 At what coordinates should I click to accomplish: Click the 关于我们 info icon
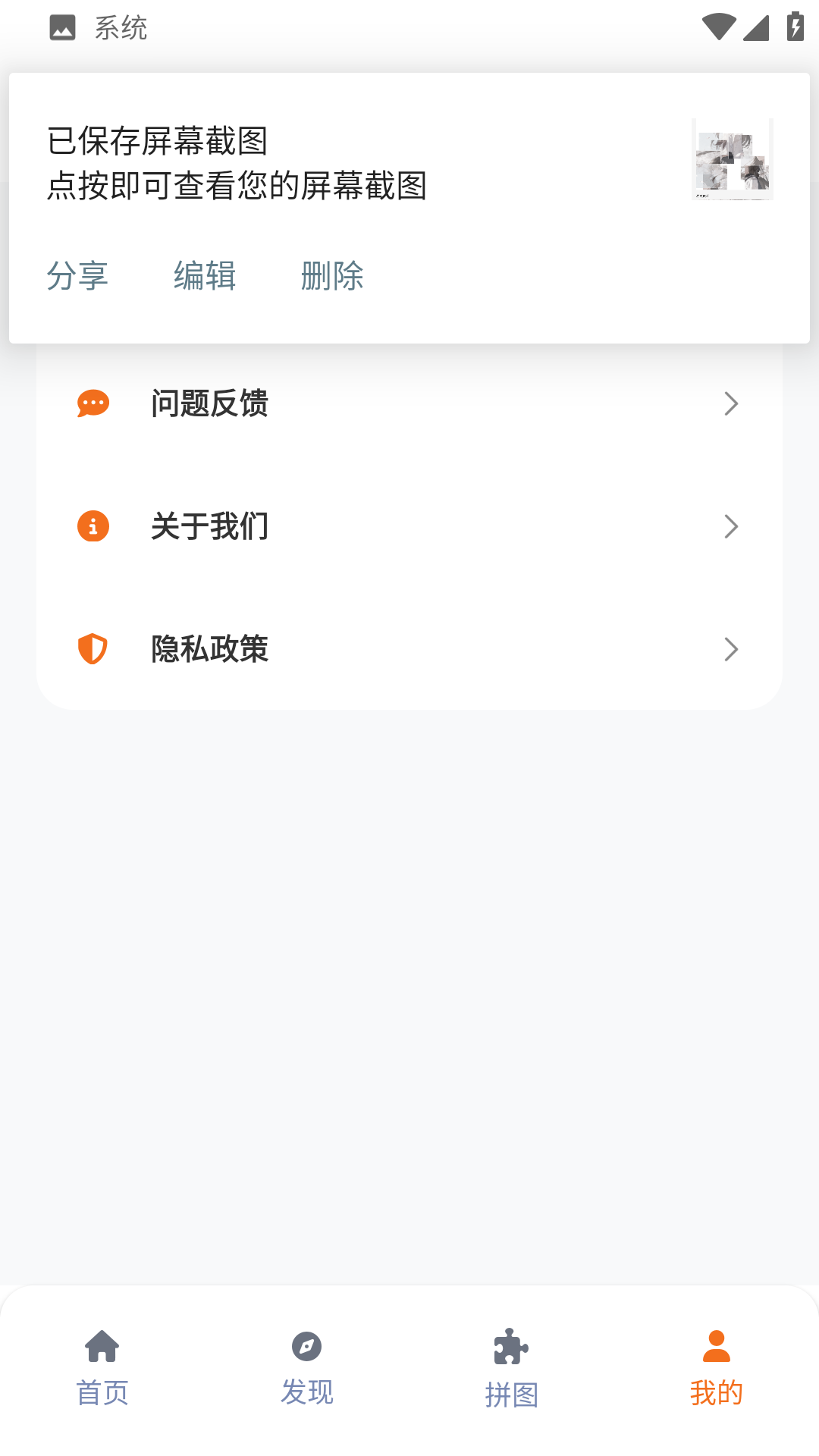tap(93, 526)
